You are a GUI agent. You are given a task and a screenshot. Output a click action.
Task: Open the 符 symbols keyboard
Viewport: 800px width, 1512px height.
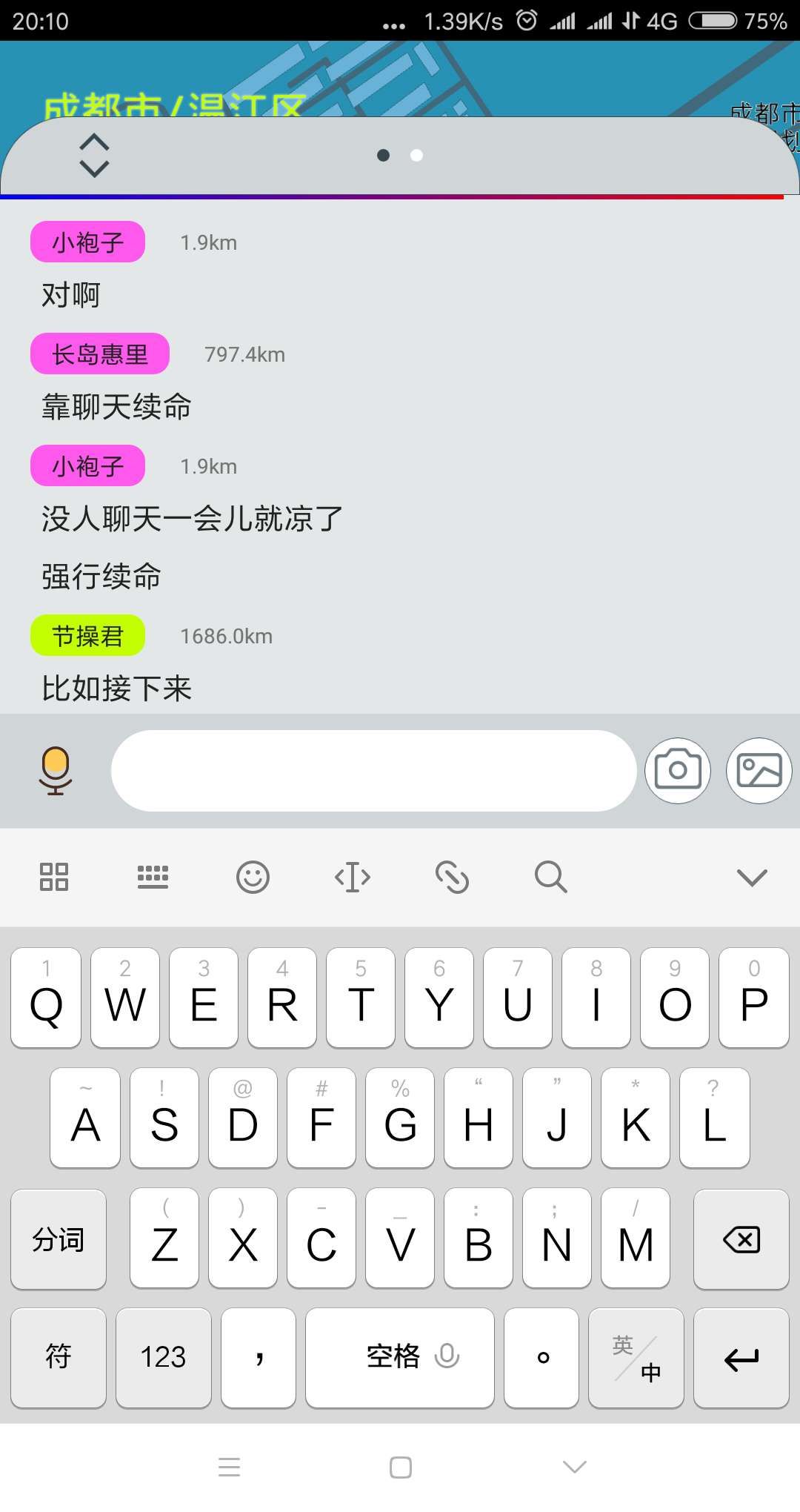point(59,1358)
